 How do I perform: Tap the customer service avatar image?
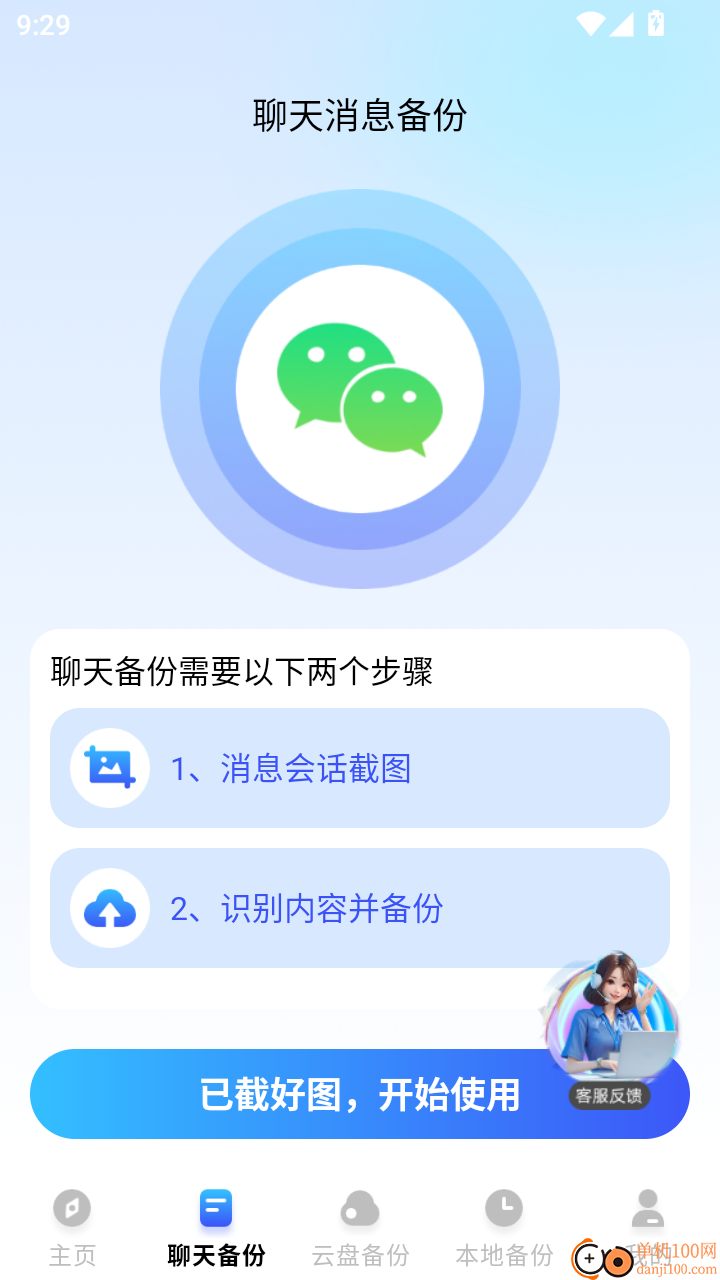(x=610, y=1010)
